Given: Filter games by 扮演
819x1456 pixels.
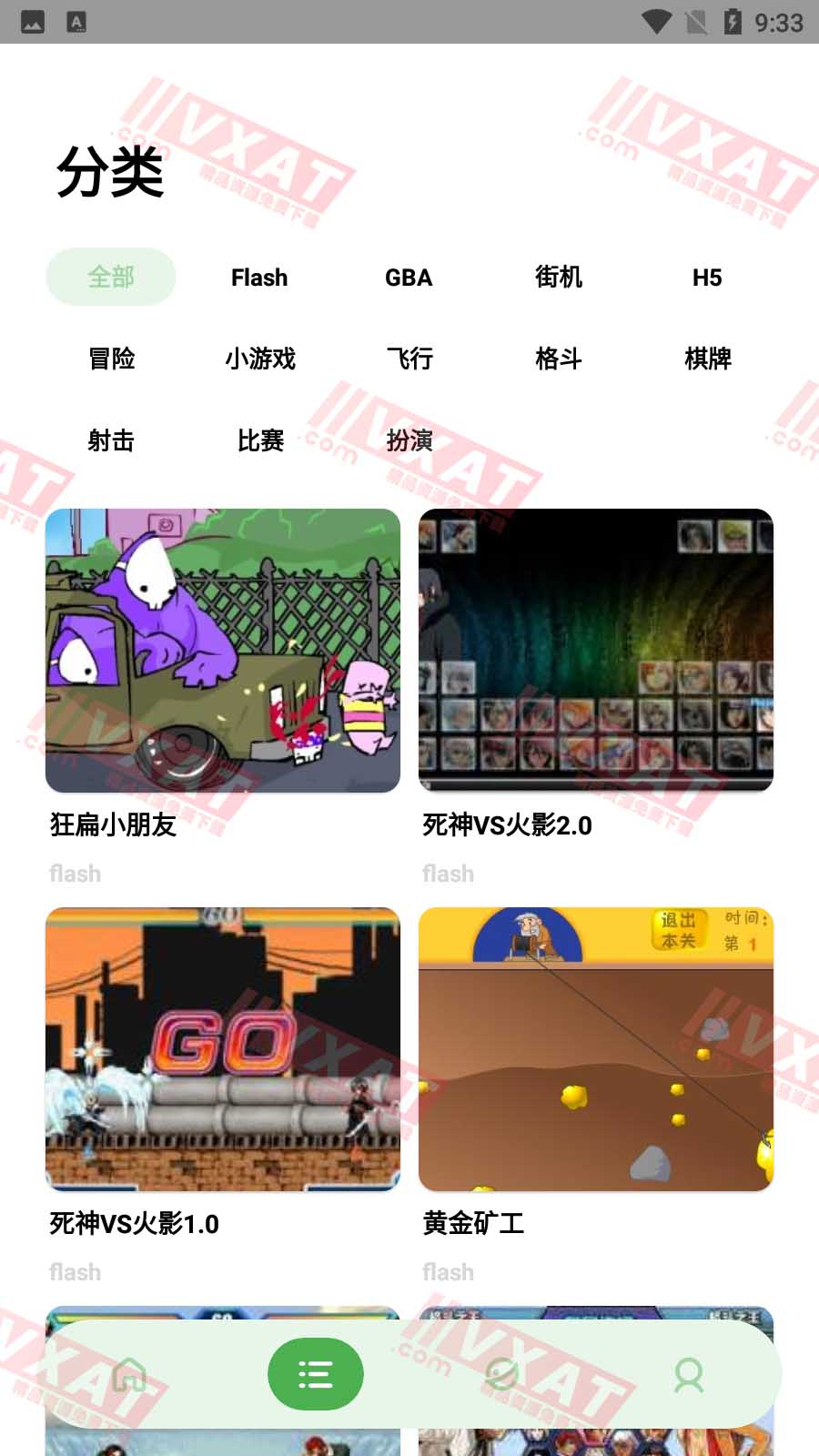Looking at the screenshot, I should pos(409,440).
